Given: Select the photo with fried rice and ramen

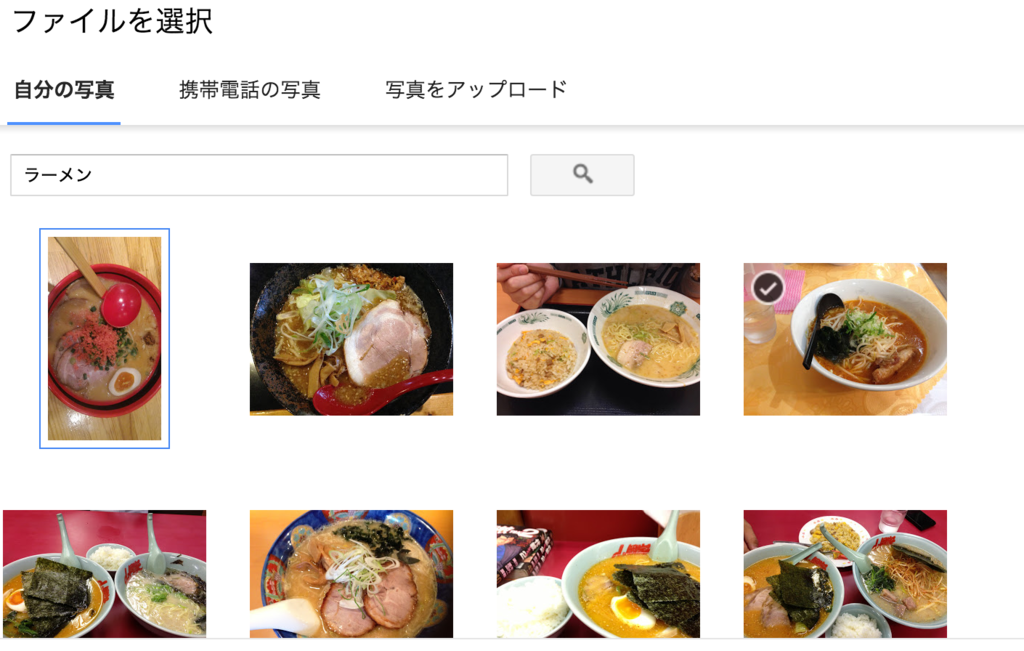Looking at the screenshot, I should pos(598,339).
